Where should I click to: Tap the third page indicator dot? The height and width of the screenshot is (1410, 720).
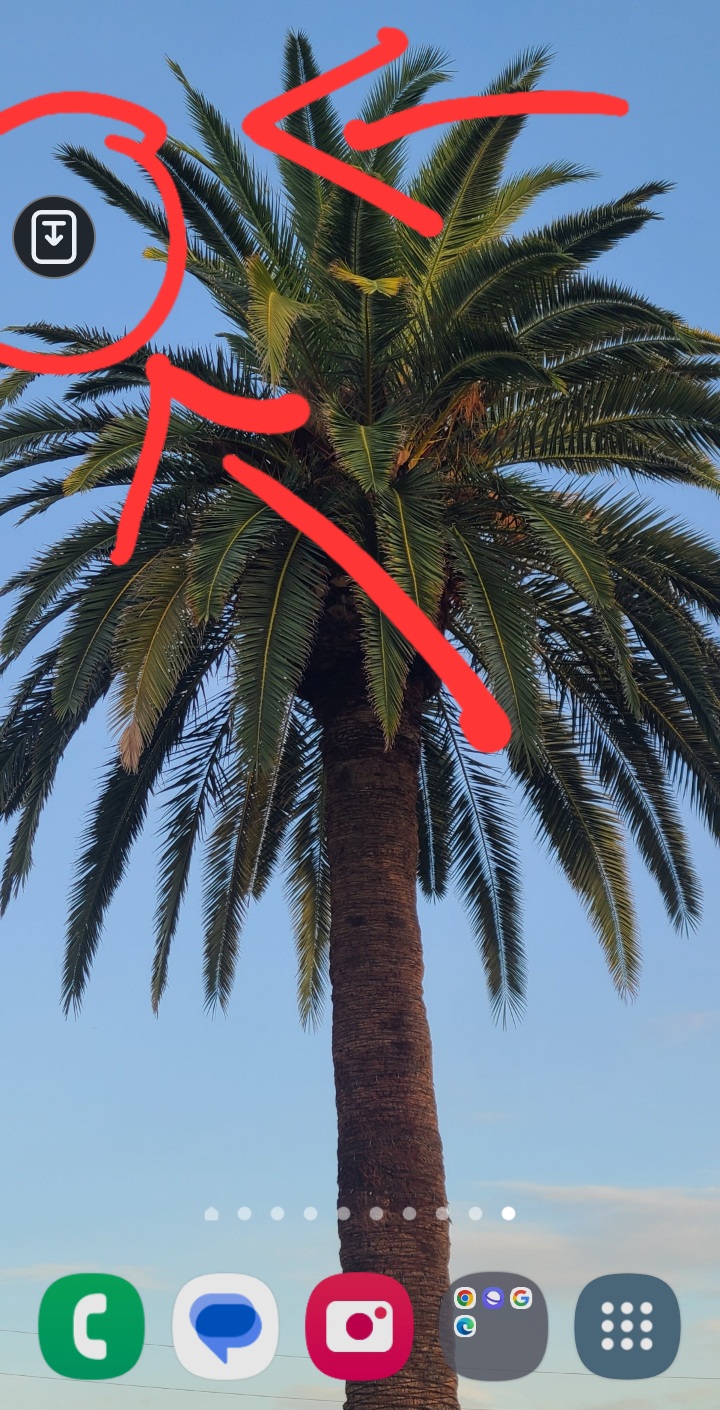pyautogui.click(x=278, y=1213)
